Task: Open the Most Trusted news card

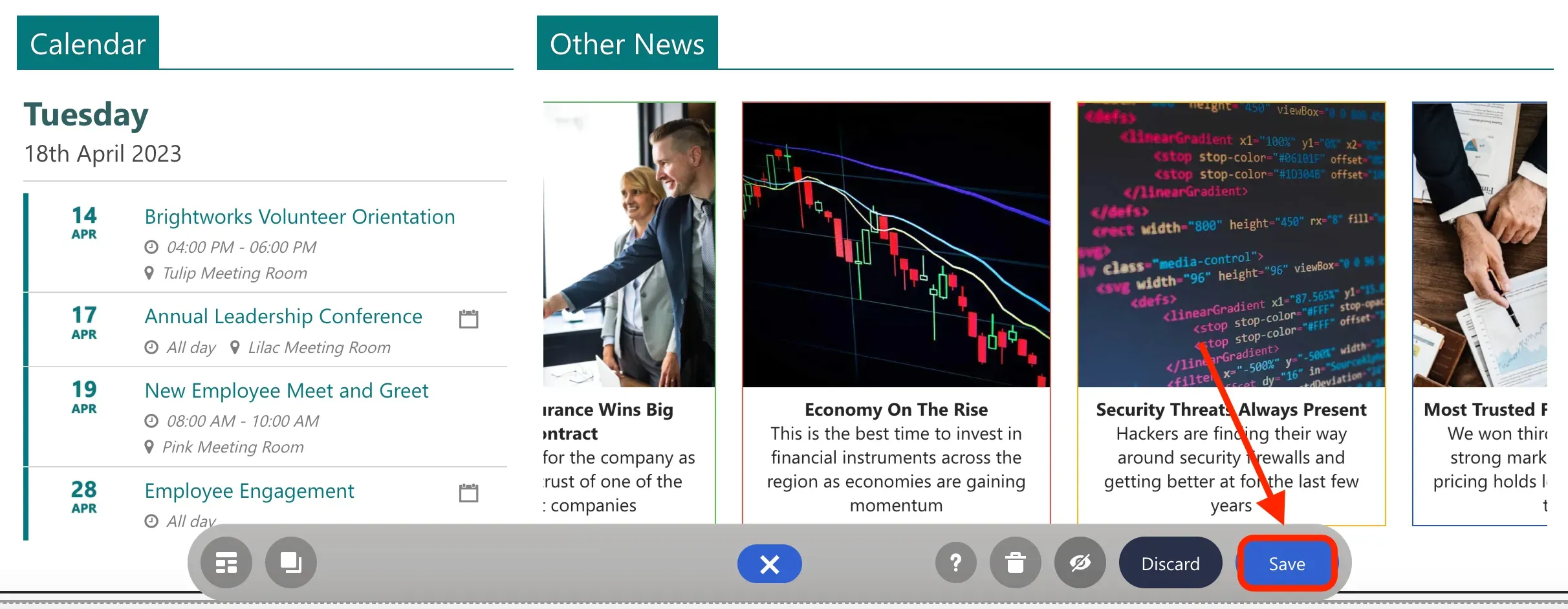Action: coord(1480,314)
